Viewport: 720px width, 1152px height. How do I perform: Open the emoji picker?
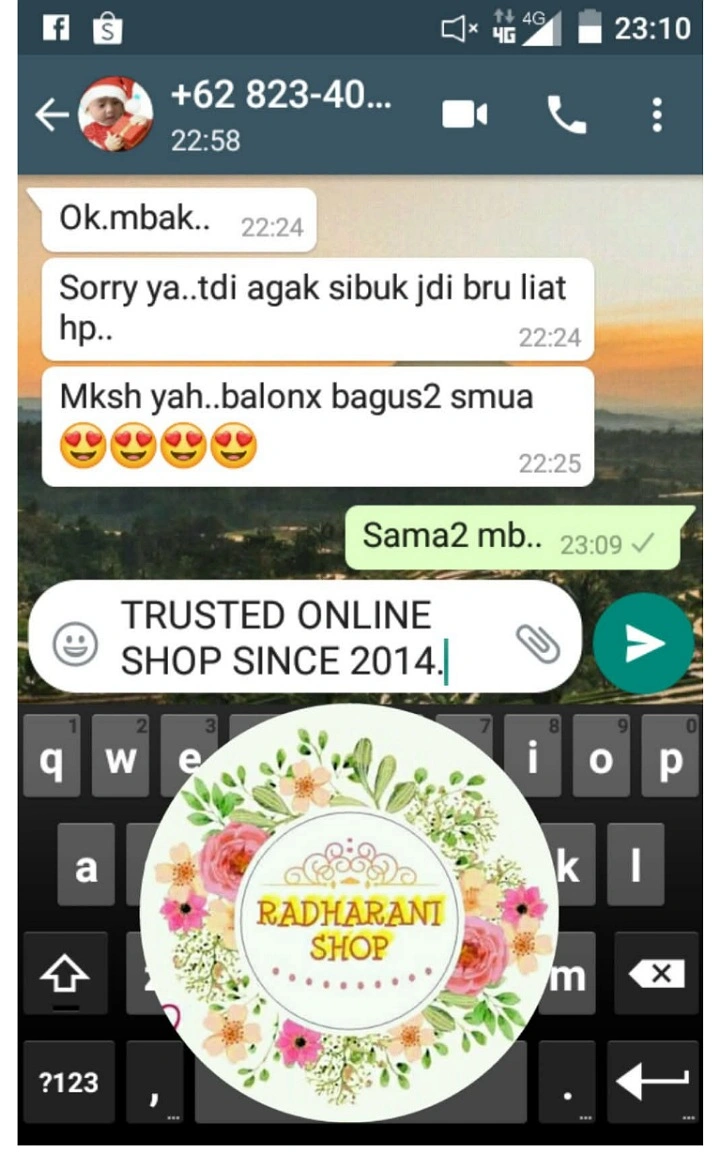pos(75,643)
